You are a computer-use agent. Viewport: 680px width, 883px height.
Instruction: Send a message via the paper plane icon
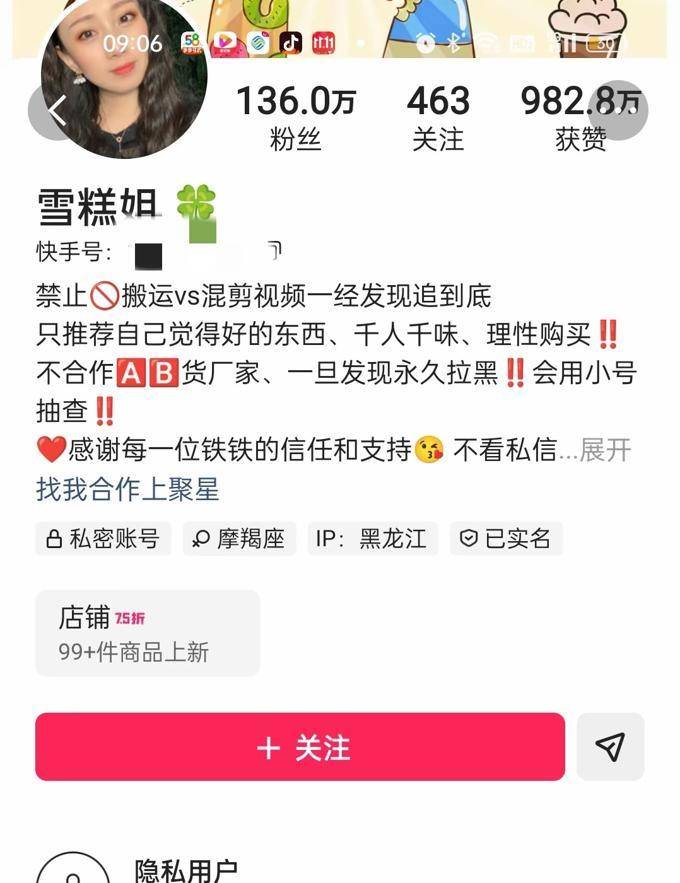click(610, 747)
